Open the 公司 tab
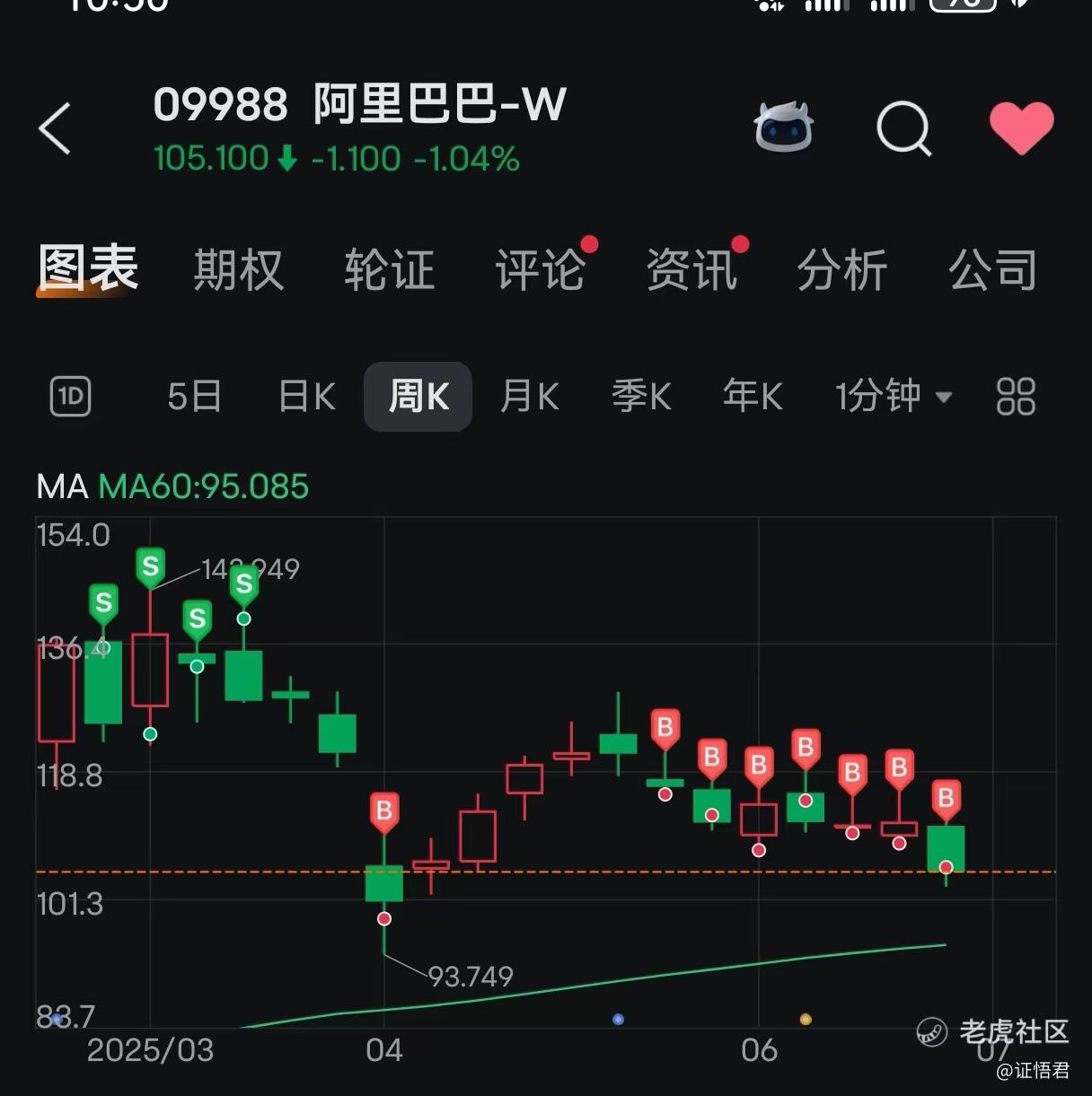The image size is (1092, 1096). (992, 270)
